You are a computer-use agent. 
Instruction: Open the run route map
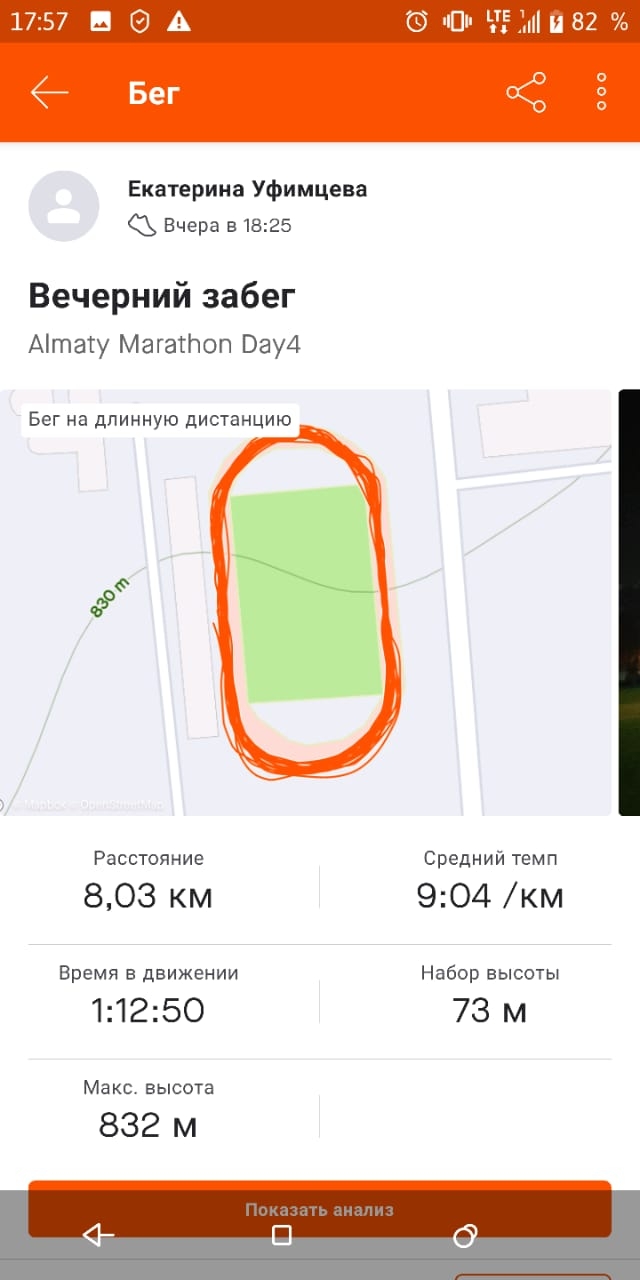[305, 602]
